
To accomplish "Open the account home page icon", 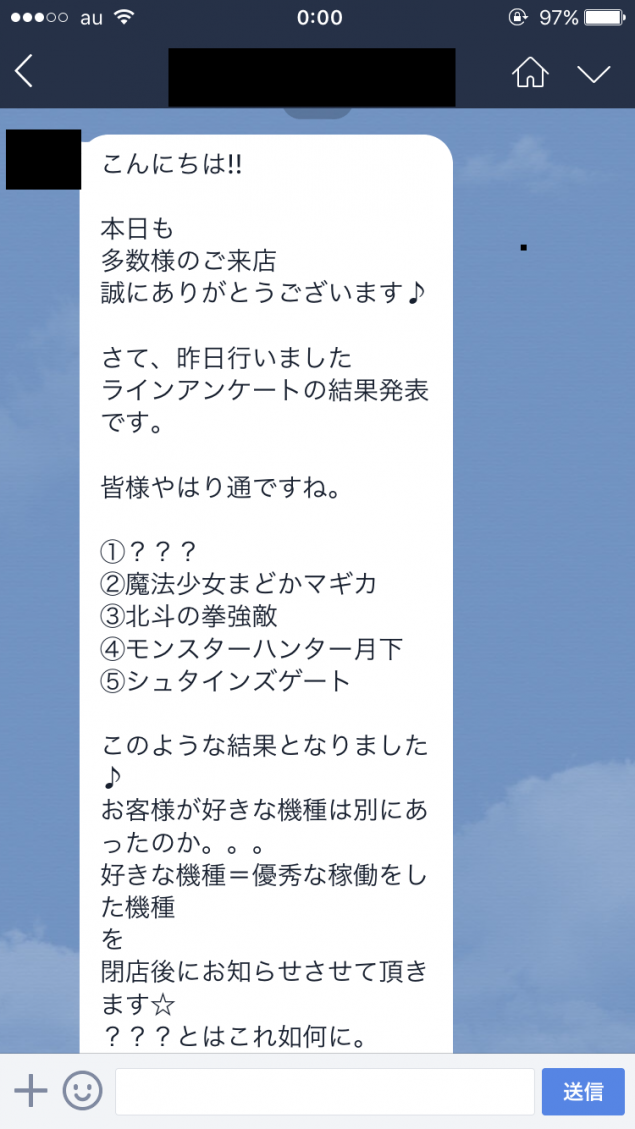I will click(x=530, y=72).
